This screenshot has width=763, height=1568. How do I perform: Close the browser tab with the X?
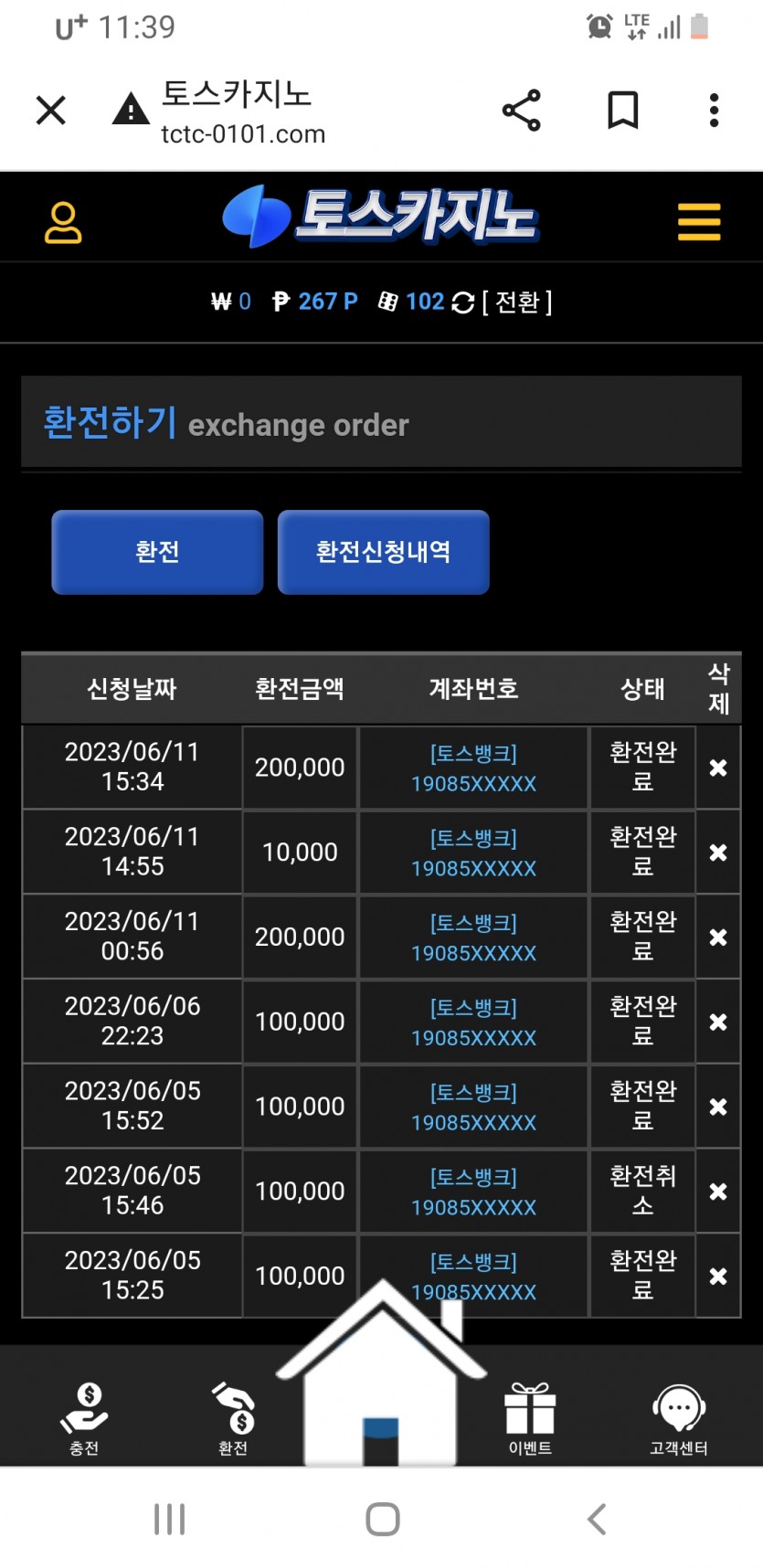51,111
